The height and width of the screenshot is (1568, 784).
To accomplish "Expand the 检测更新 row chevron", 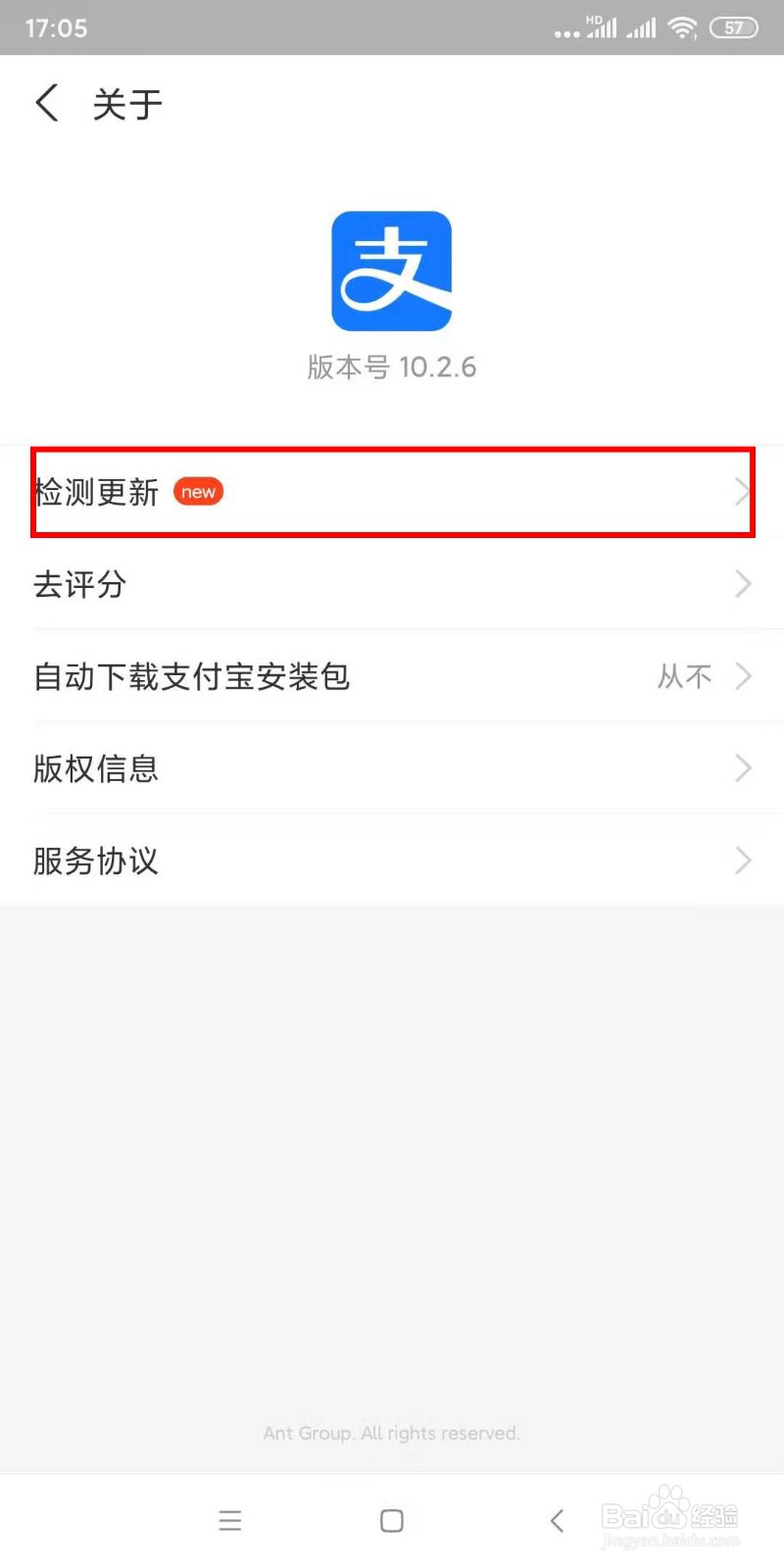I will (742, 492).
